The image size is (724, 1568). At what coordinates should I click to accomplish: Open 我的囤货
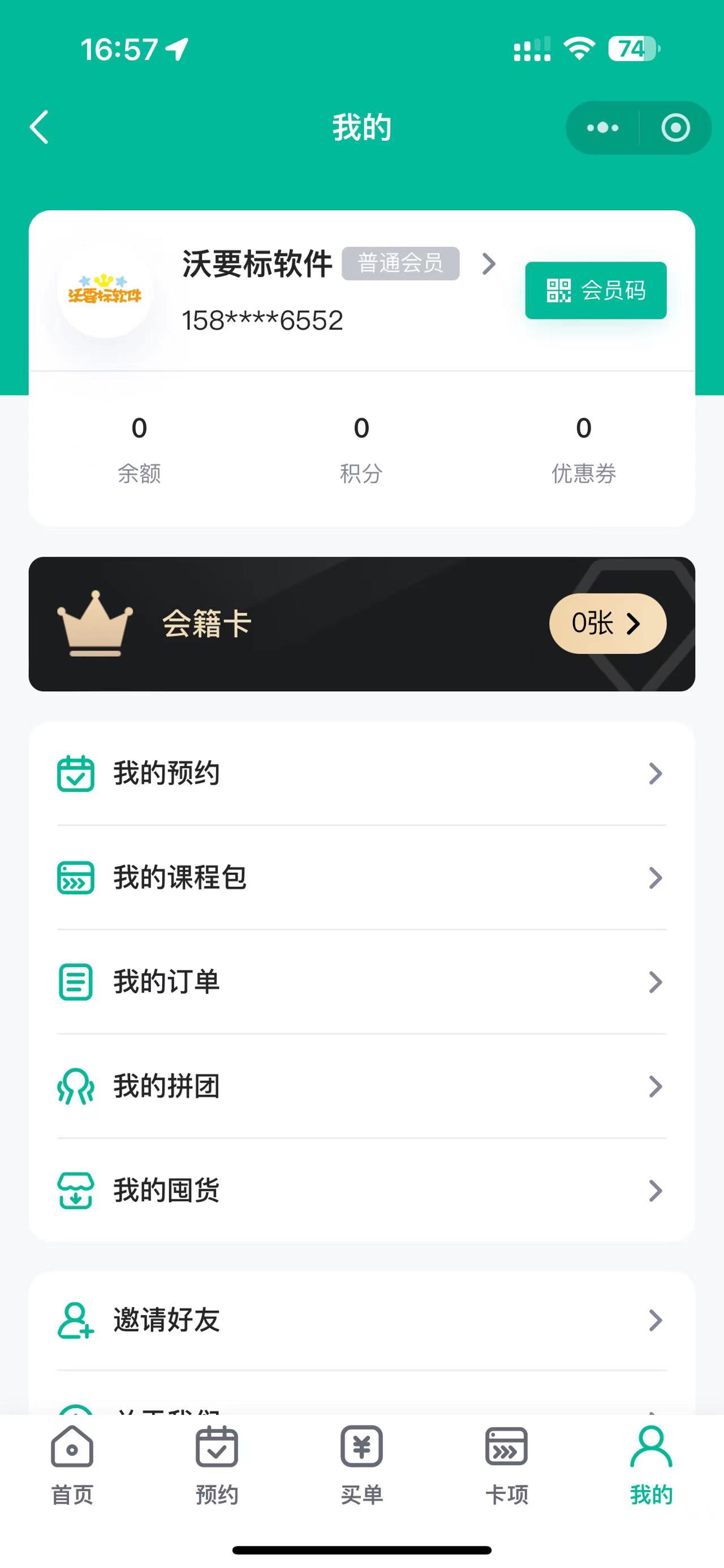(361, 1190)
